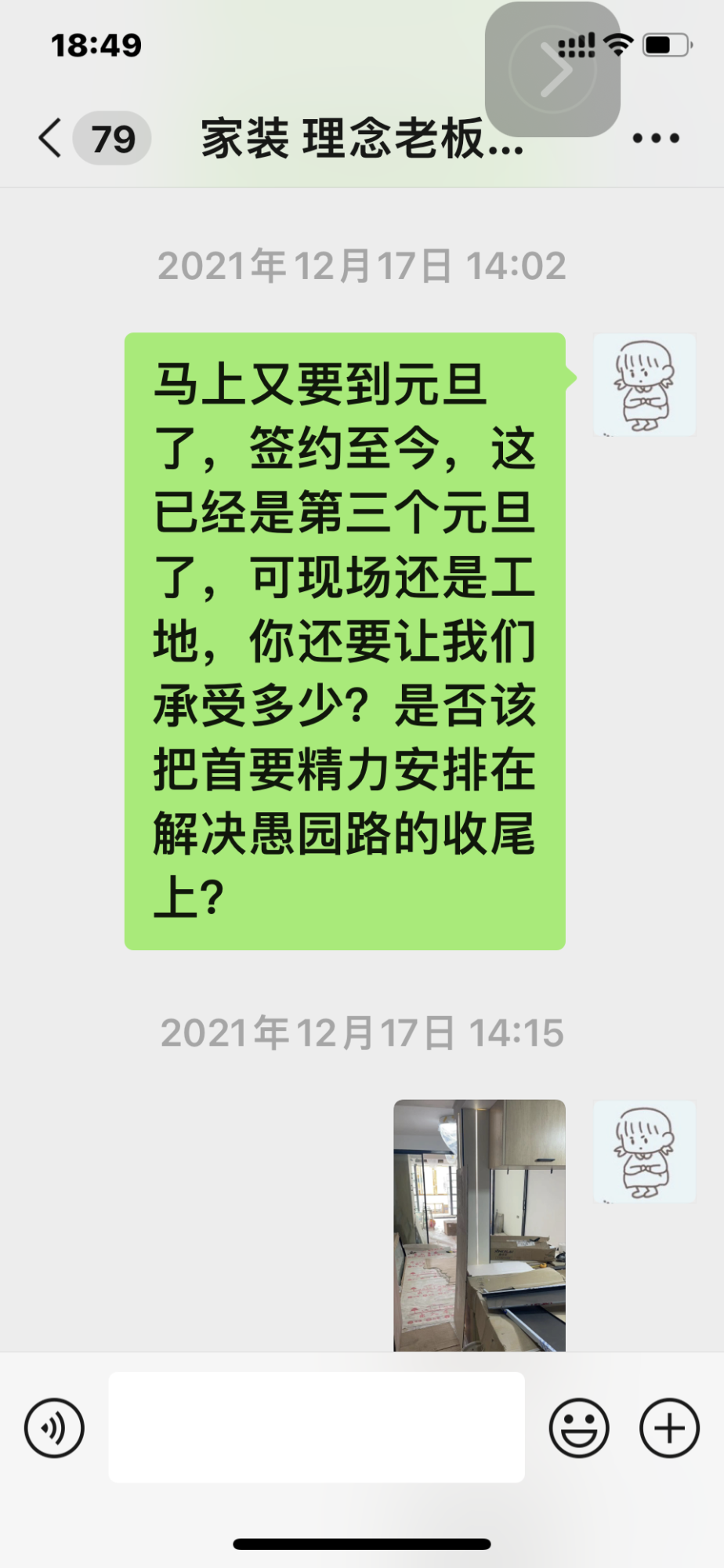
Task: Tap the avatar beside the photo message
Action: tap(644, 1152)
